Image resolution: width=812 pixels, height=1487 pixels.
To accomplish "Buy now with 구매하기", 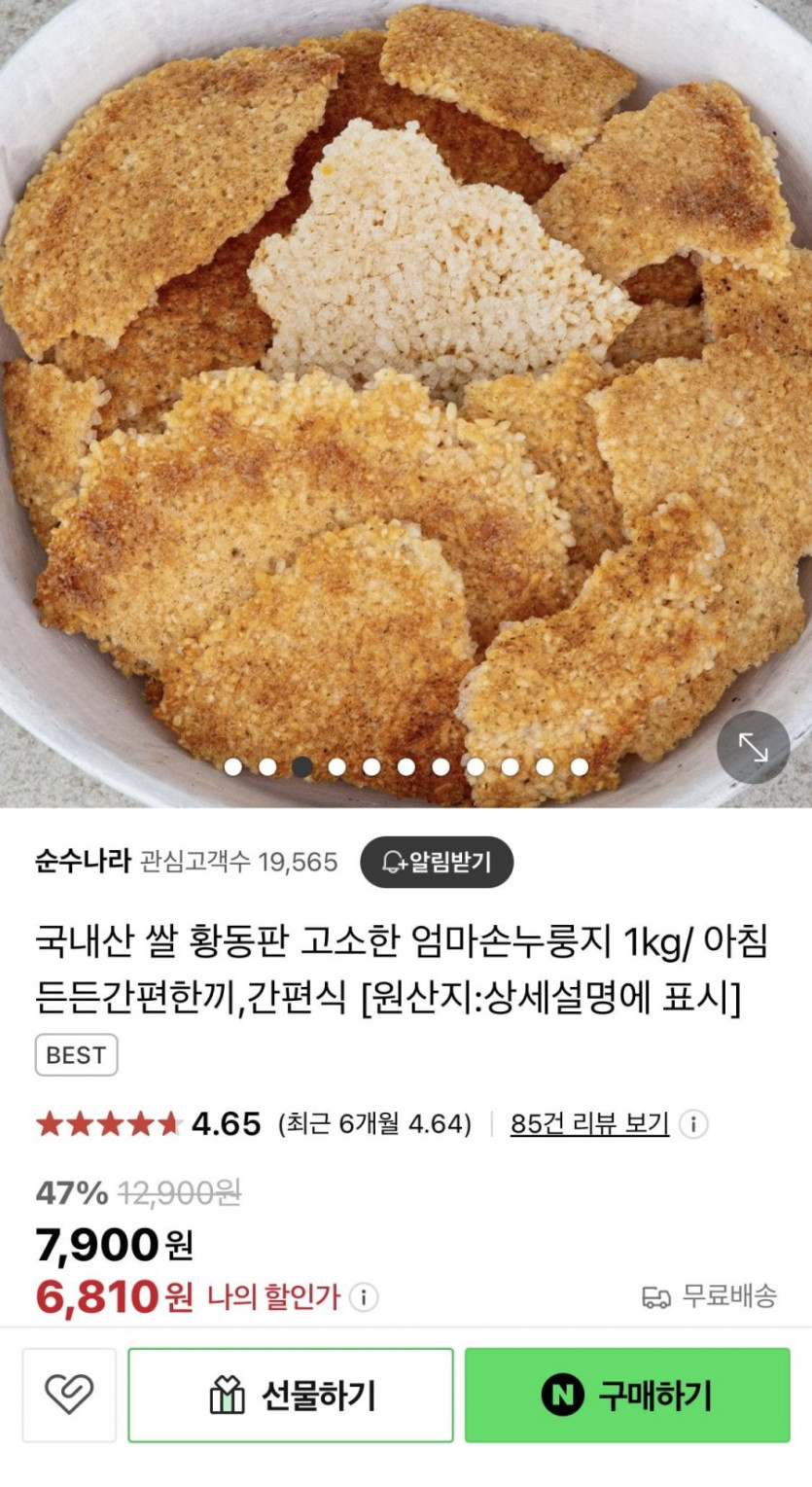I will tap(627, 1395).
